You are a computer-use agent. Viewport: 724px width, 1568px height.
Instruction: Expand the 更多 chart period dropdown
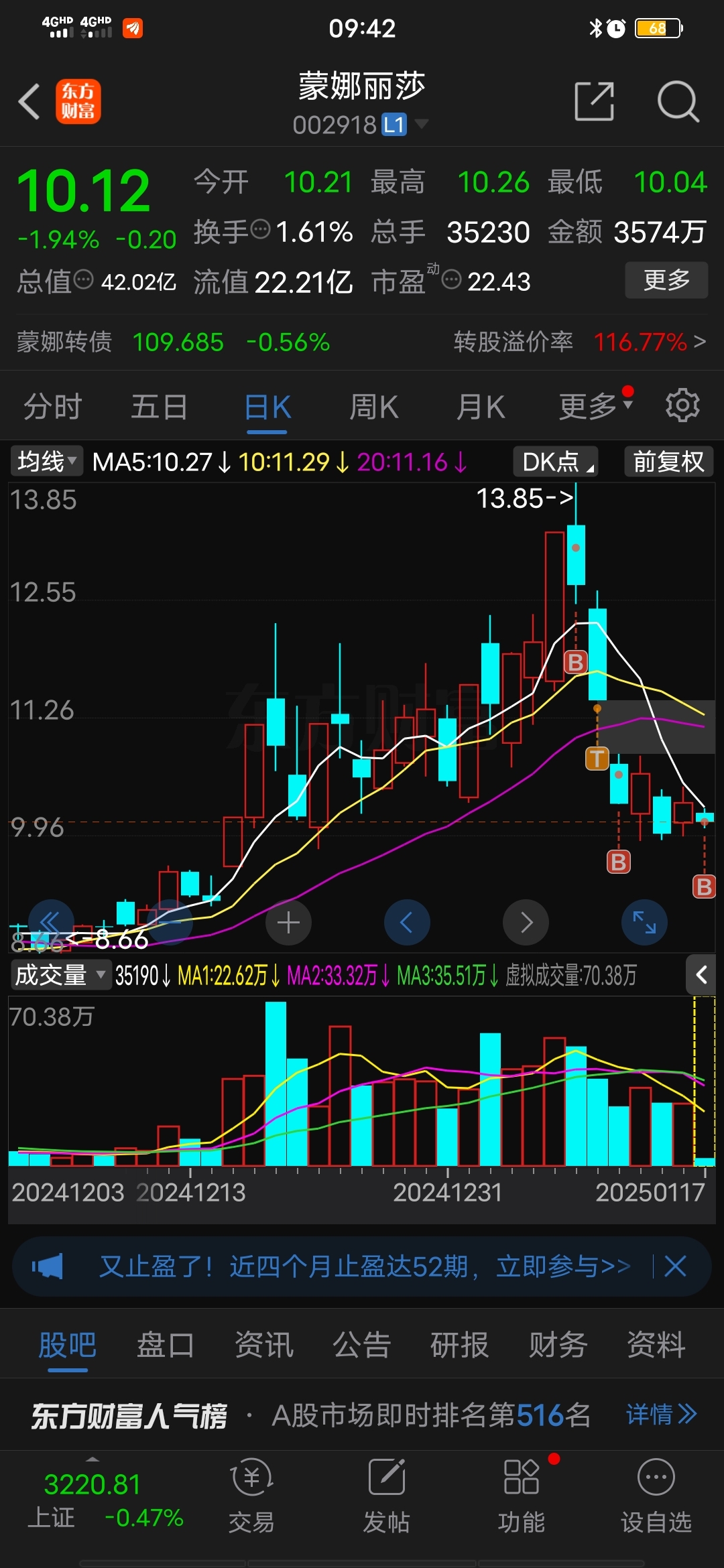(595, 405)
